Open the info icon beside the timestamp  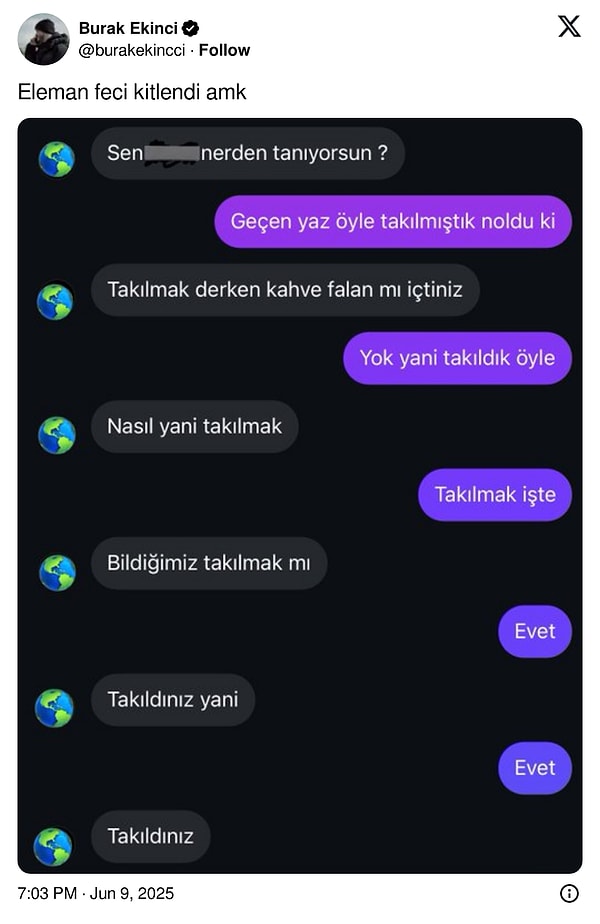(x=568, y=893)
